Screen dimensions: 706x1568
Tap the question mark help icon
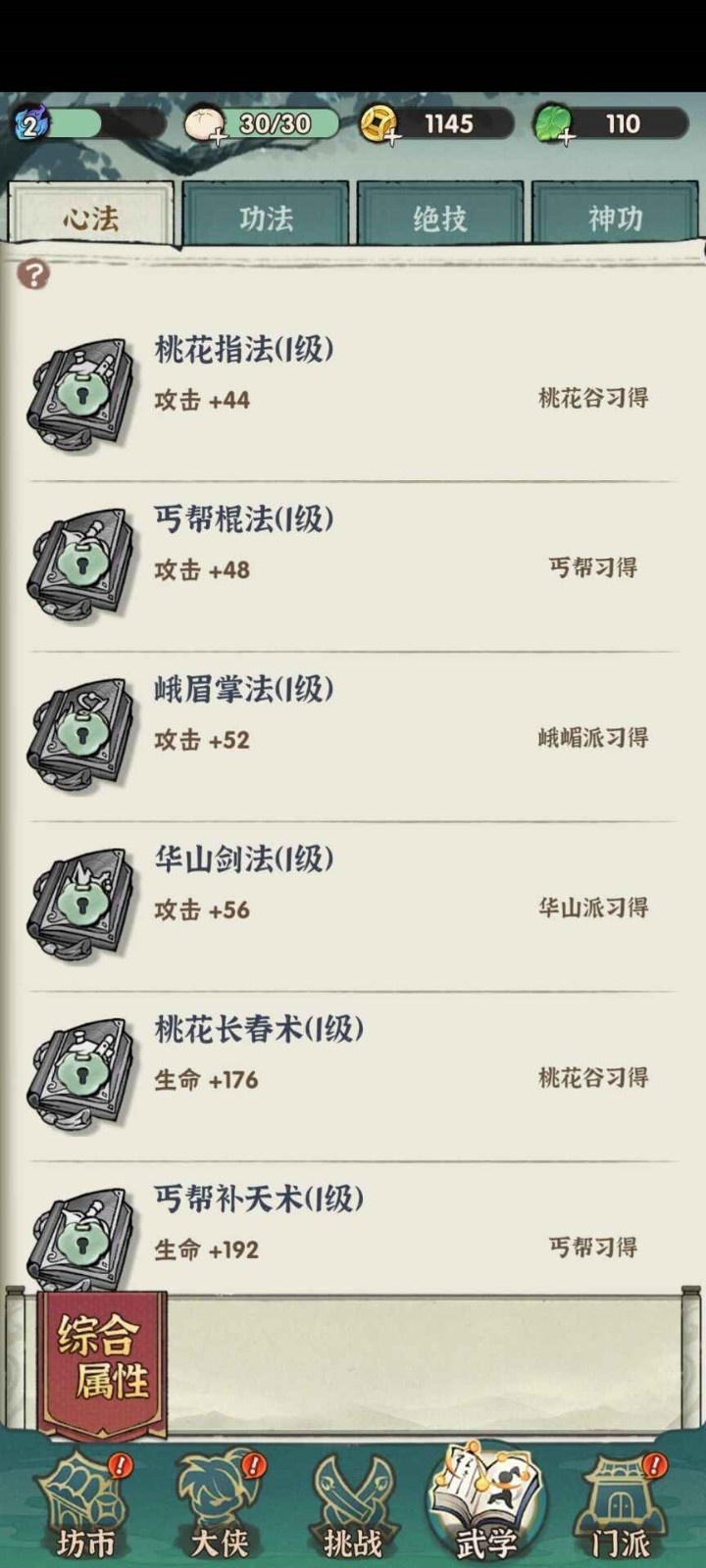(x=33, y=275)
